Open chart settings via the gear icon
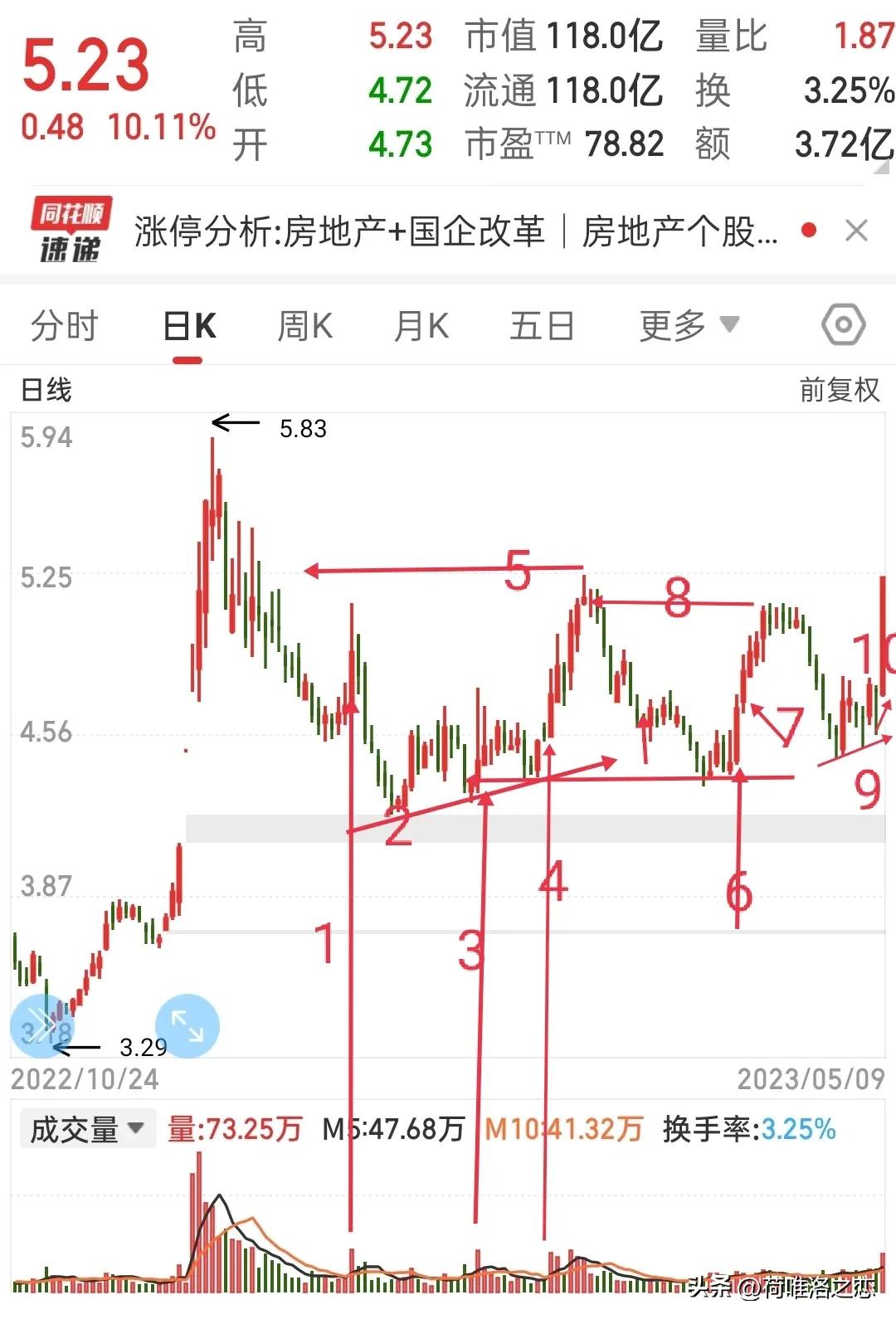Image resolution: width=896 pixels, height=1319 pixels. coord(843,325)
